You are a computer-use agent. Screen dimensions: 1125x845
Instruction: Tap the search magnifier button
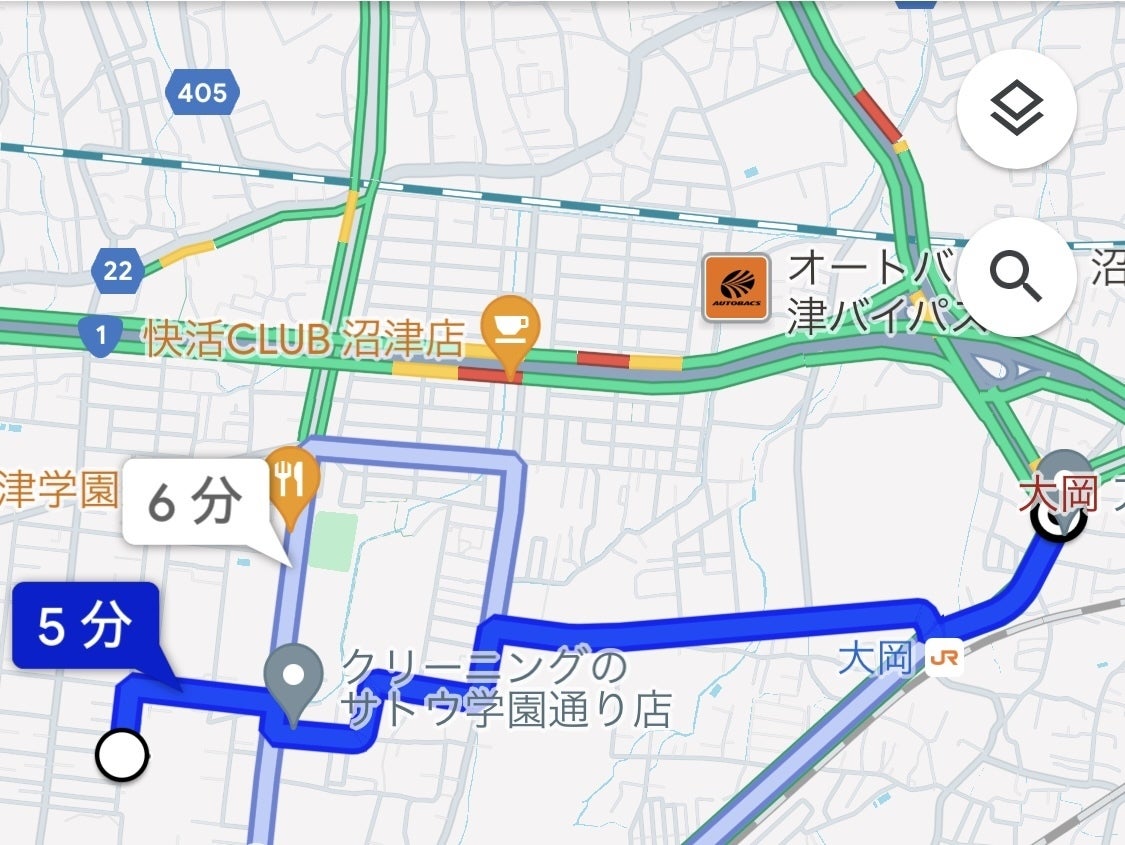click(x=1016, y=277)
